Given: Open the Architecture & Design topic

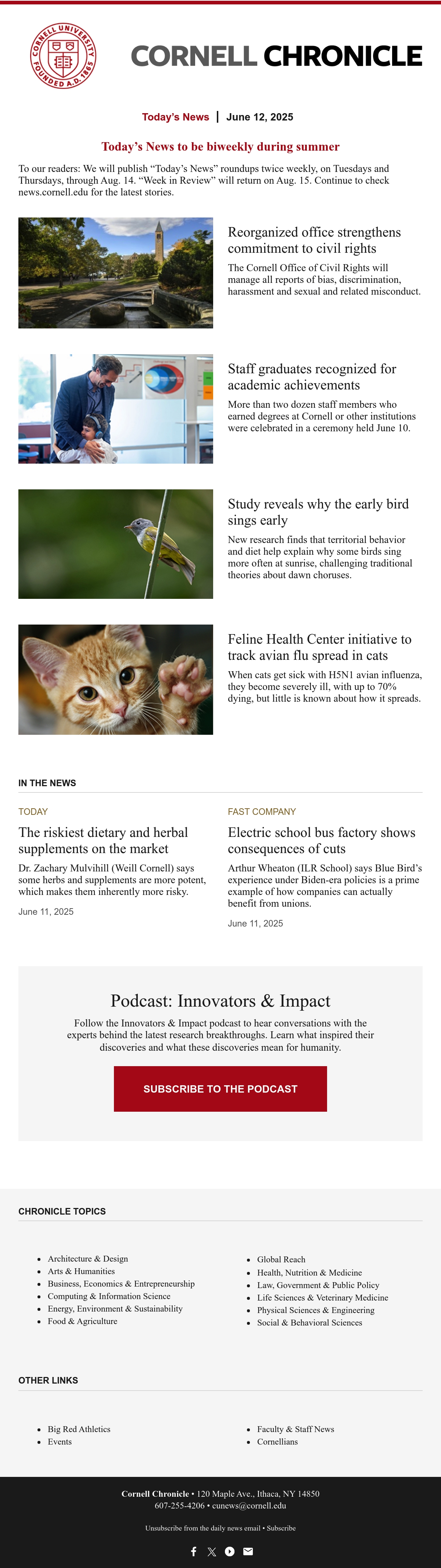Looking at the screenshot, I should tap(88, 1259).
